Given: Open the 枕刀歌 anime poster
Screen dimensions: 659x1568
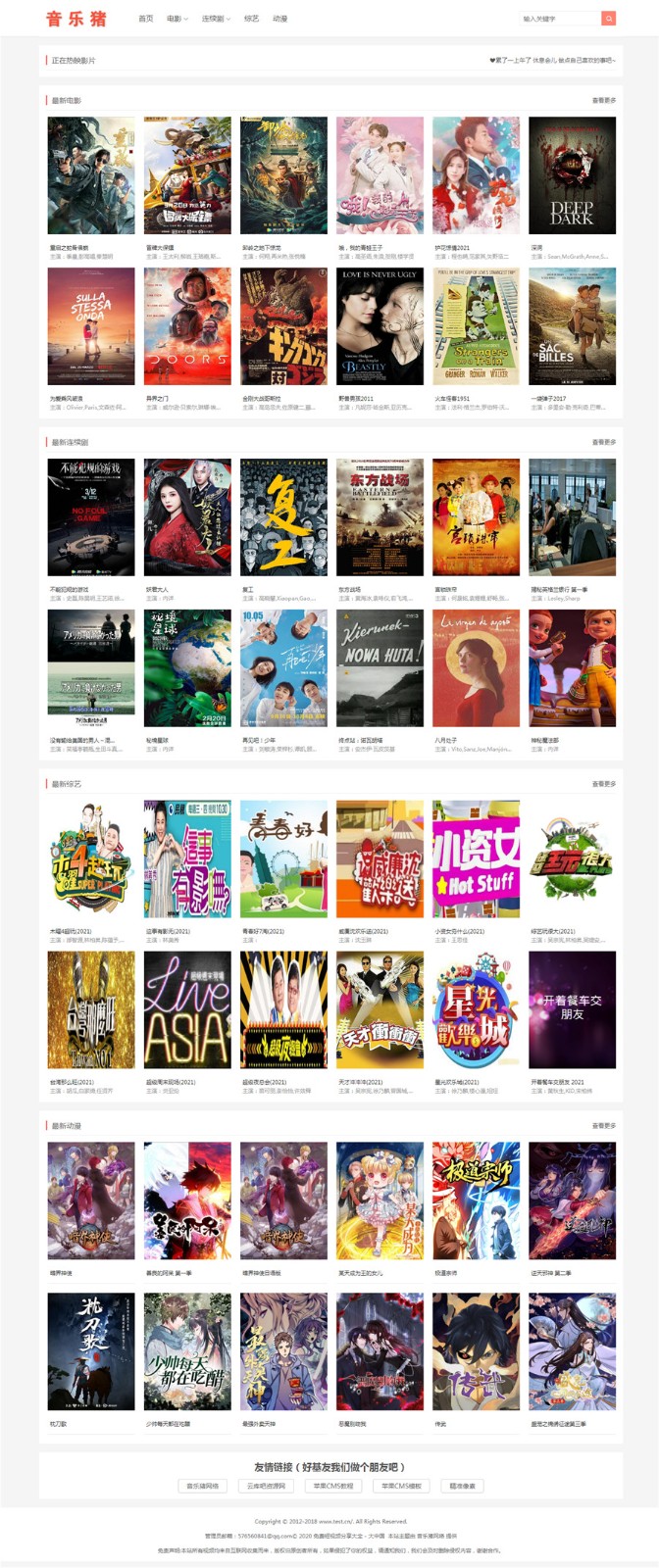Looking at the screenshot, I should 91,1351.
